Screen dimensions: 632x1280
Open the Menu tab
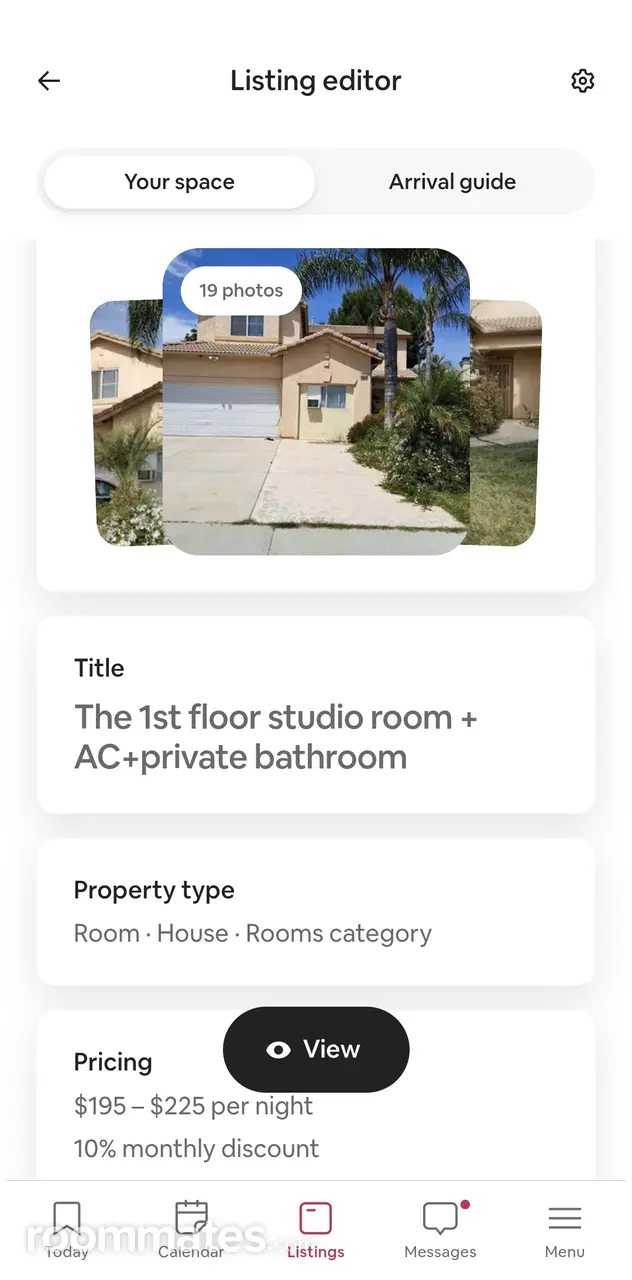(565, 1229)
